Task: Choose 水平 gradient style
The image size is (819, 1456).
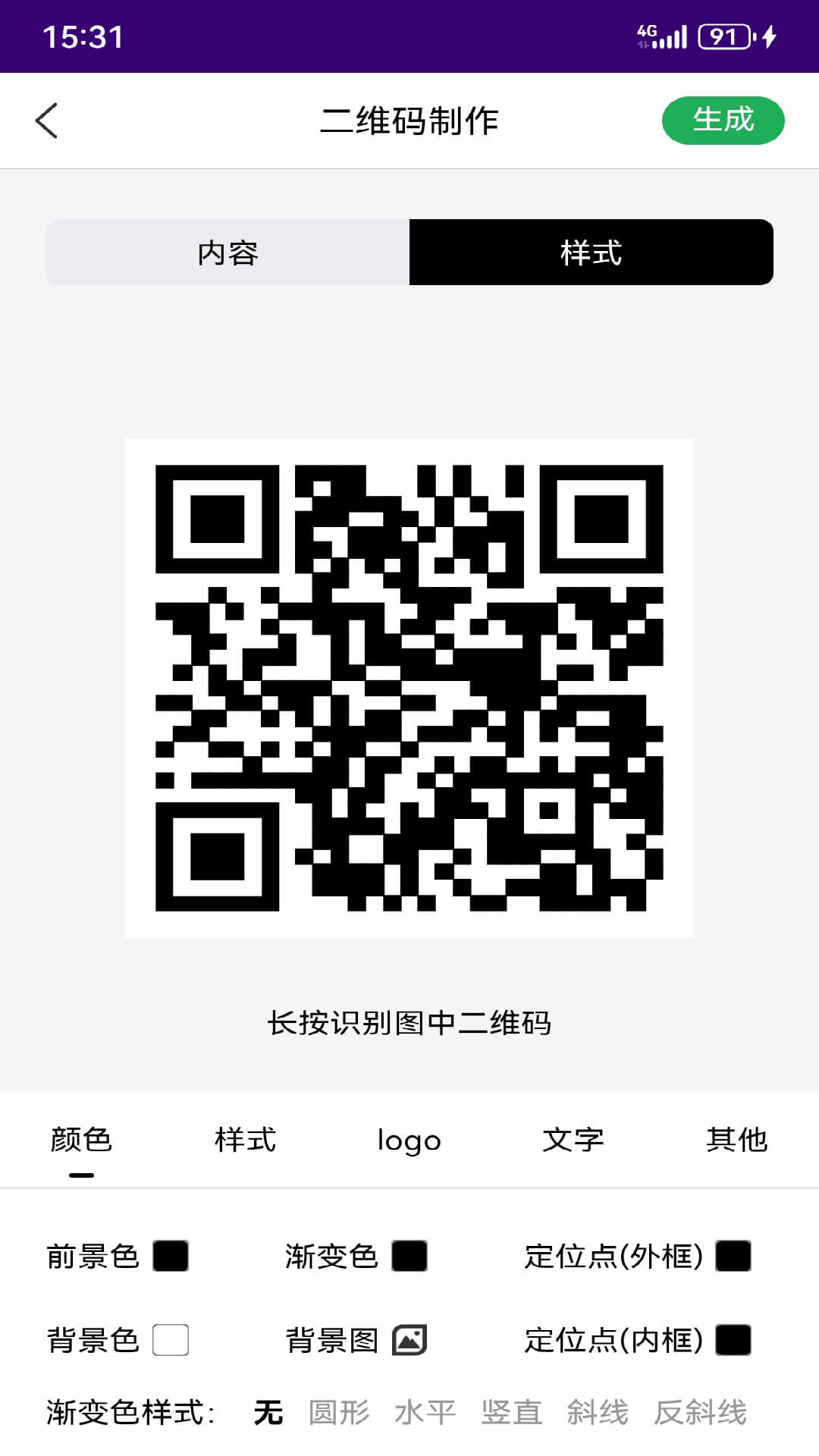Action: click(x=425, y=1412)
